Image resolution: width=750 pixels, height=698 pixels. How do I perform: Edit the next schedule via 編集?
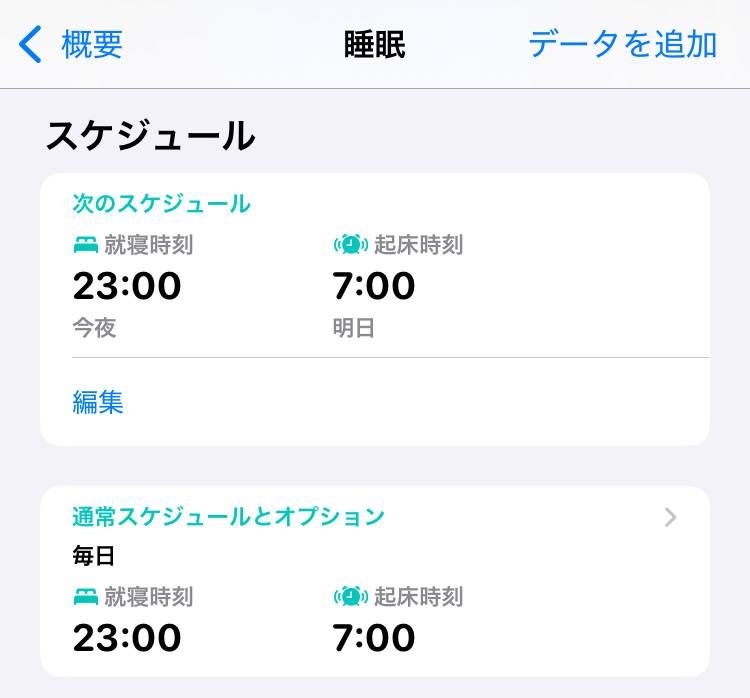[98, 402]
